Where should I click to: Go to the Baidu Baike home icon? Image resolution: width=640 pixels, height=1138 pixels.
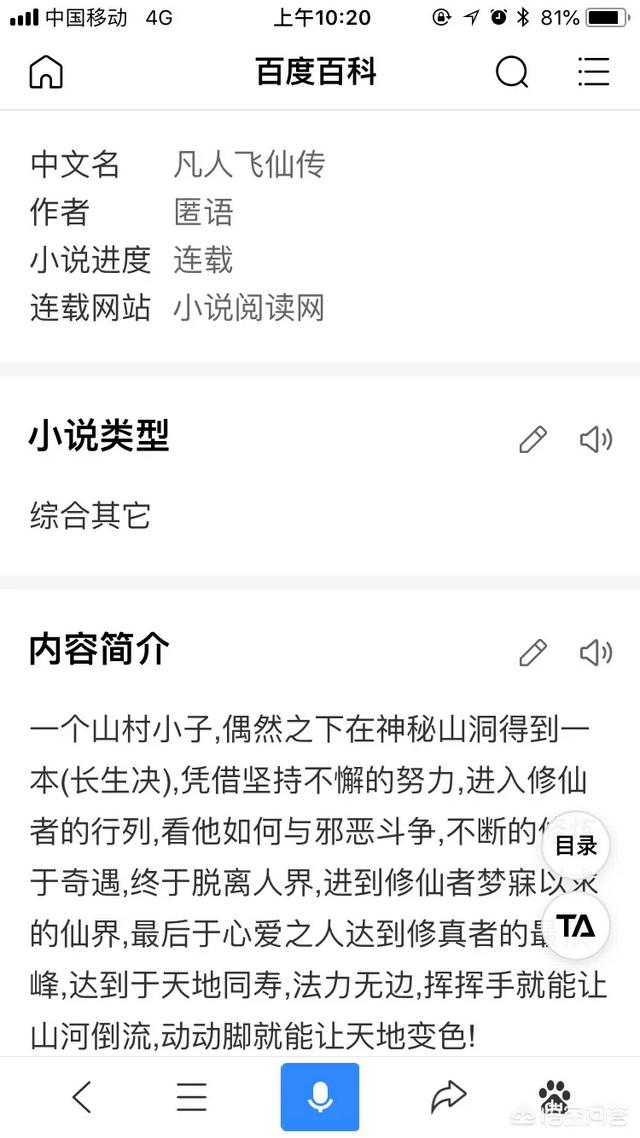46,72
